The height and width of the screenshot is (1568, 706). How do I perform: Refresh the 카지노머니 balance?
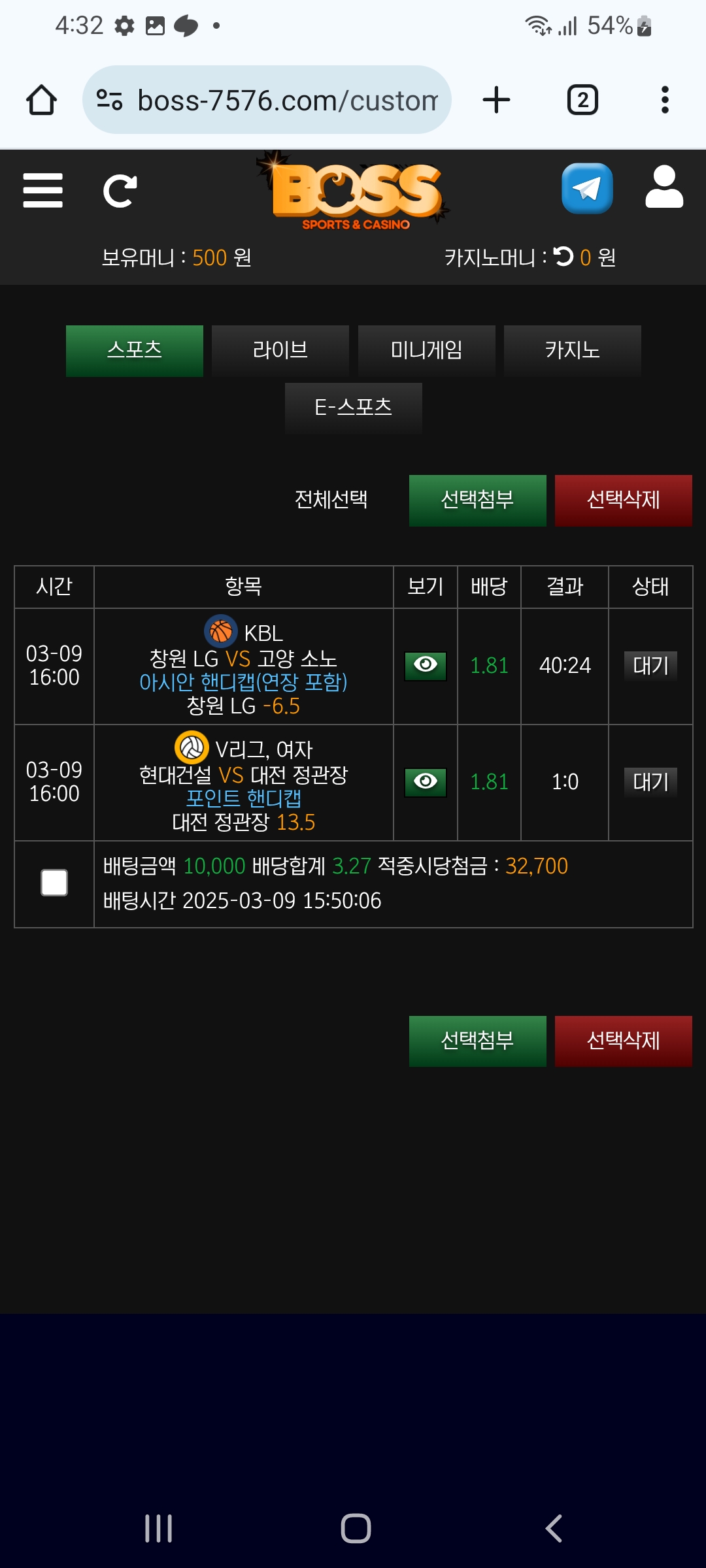click(563, 256)
